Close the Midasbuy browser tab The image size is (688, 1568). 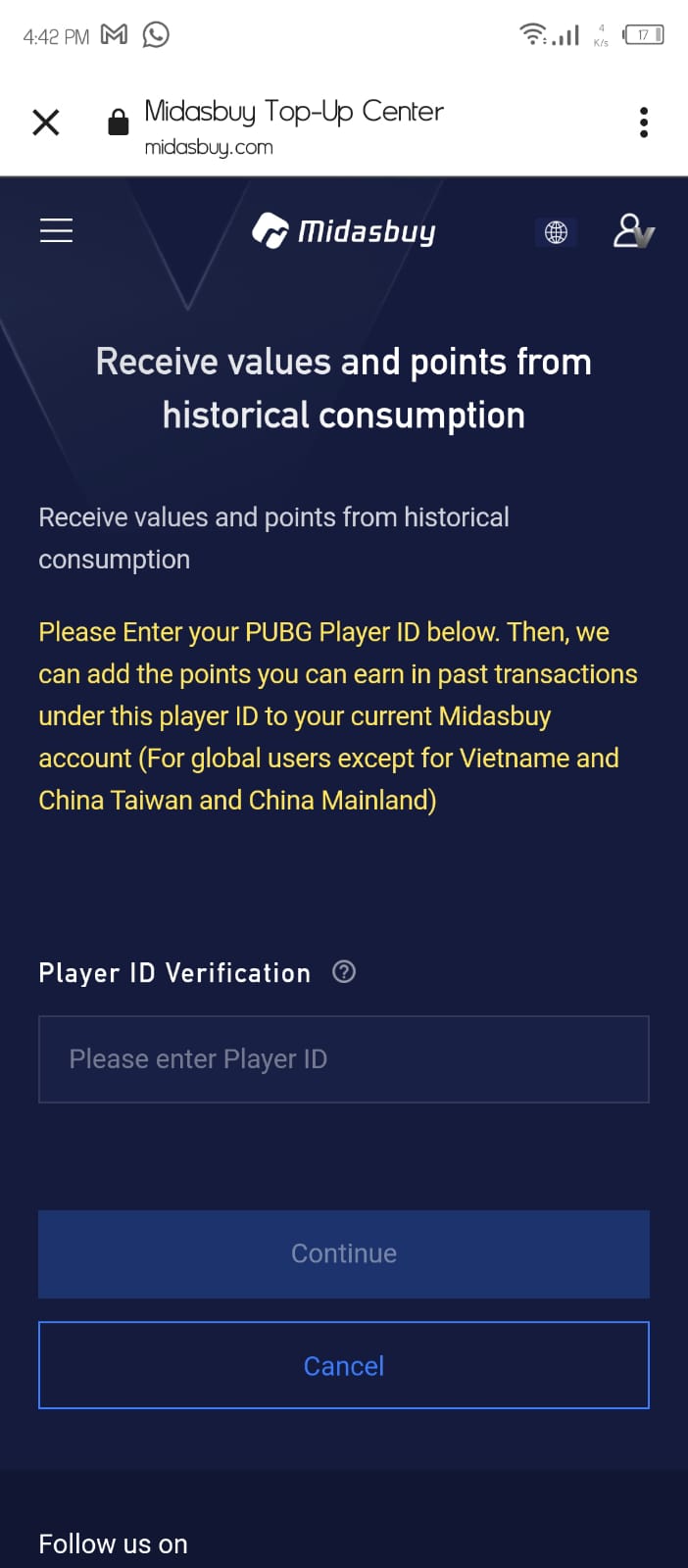pos(46,122)
